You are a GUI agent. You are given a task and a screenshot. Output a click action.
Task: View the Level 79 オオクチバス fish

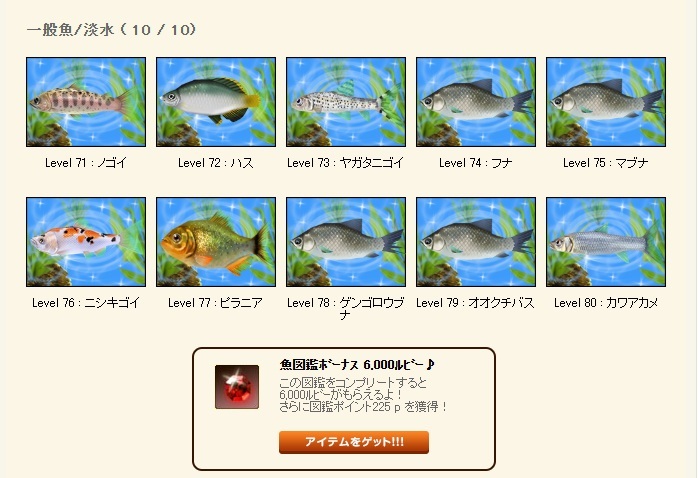pos(476,242)
